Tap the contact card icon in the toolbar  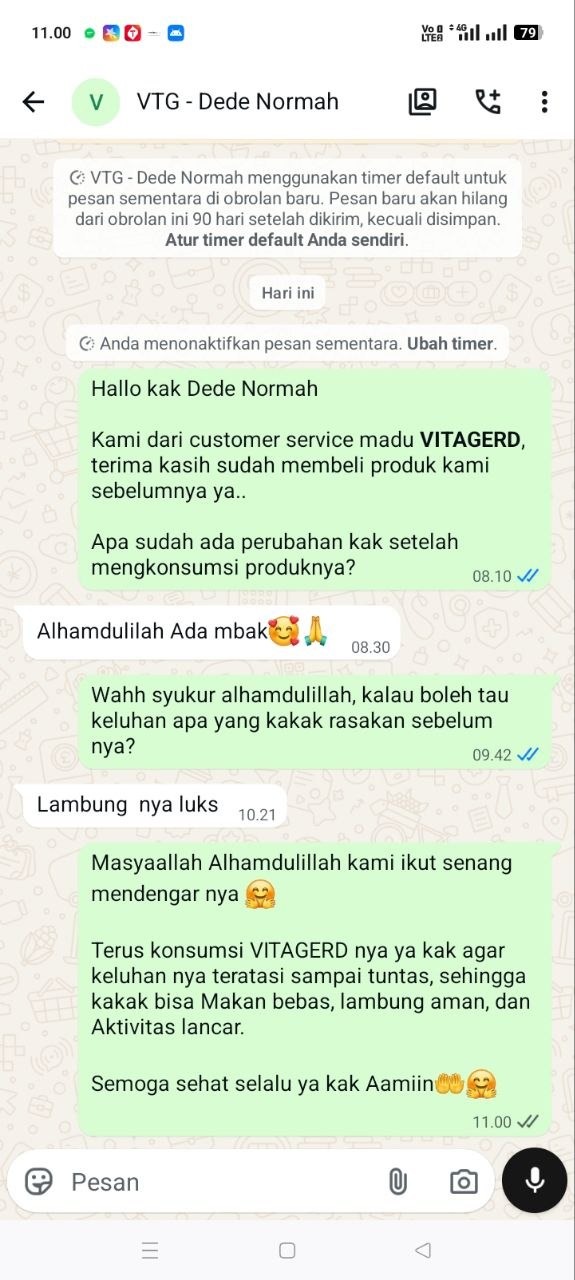pyautogui.click(x=423, y=101)
